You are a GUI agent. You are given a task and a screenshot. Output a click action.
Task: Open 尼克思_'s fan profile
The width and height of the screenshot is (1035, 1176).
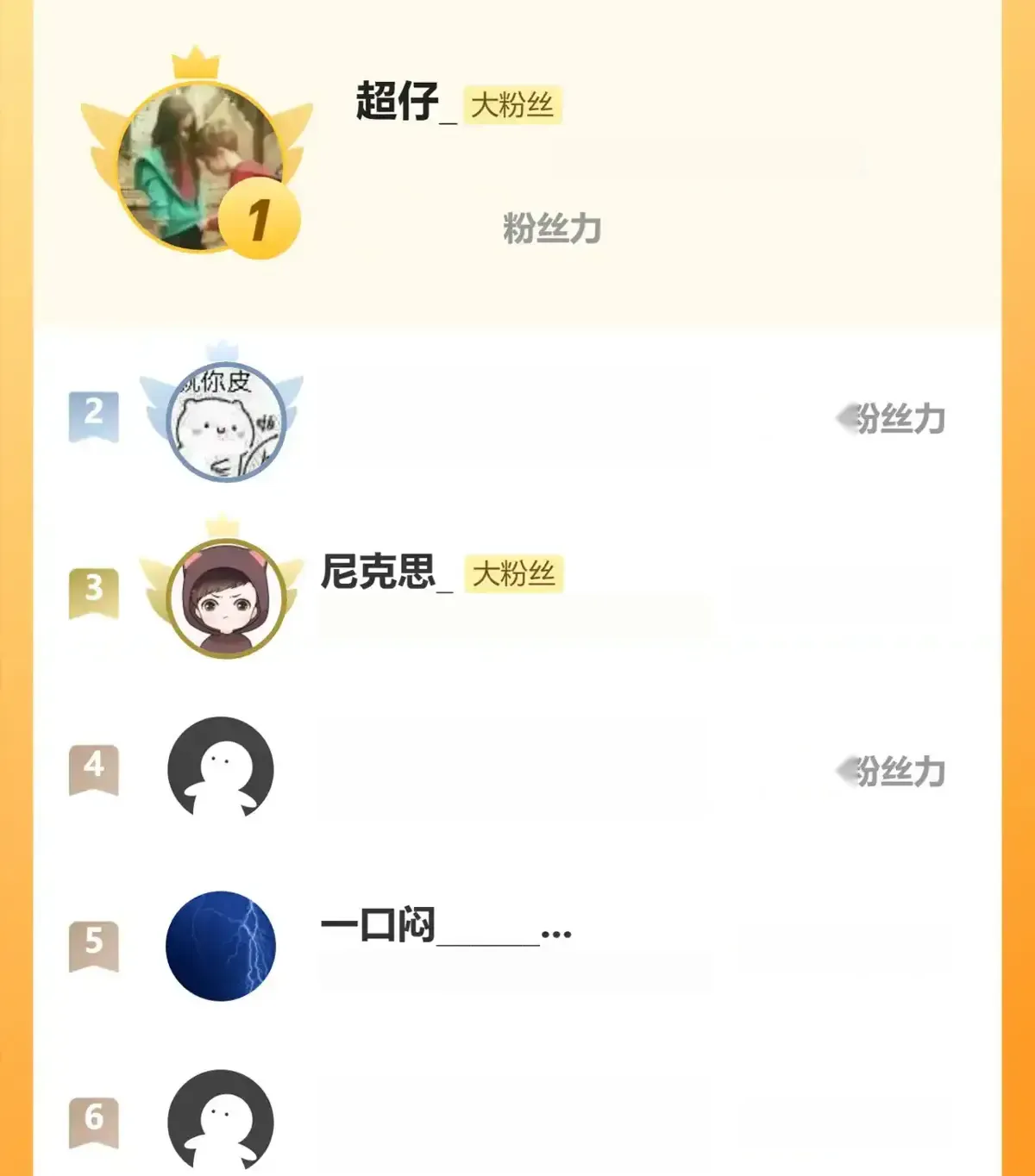point(378,572)
